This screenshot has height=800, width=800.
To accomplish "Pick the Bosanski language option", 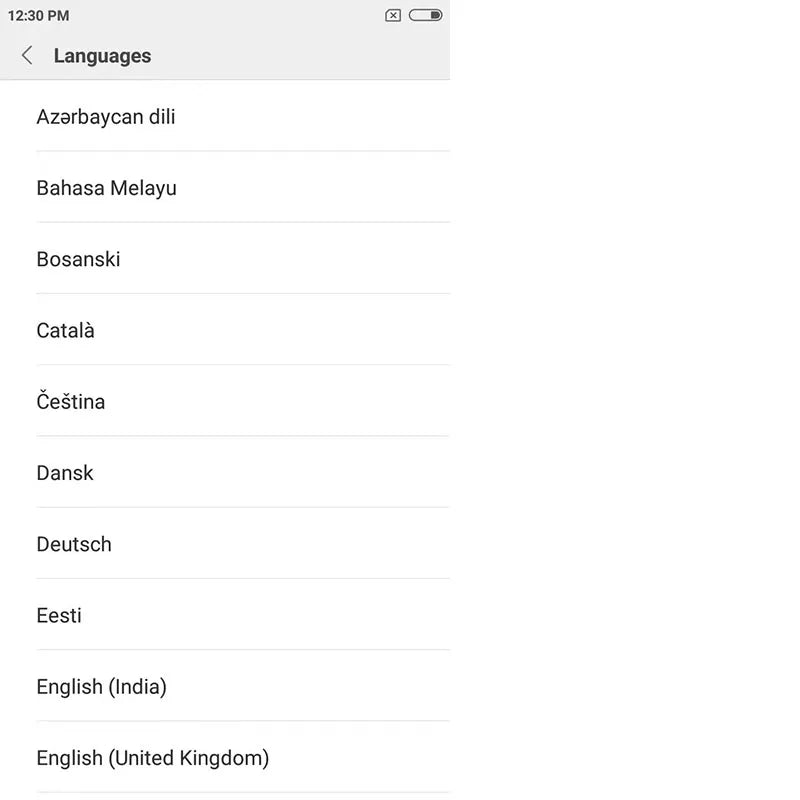I will (x=78, y=259).
